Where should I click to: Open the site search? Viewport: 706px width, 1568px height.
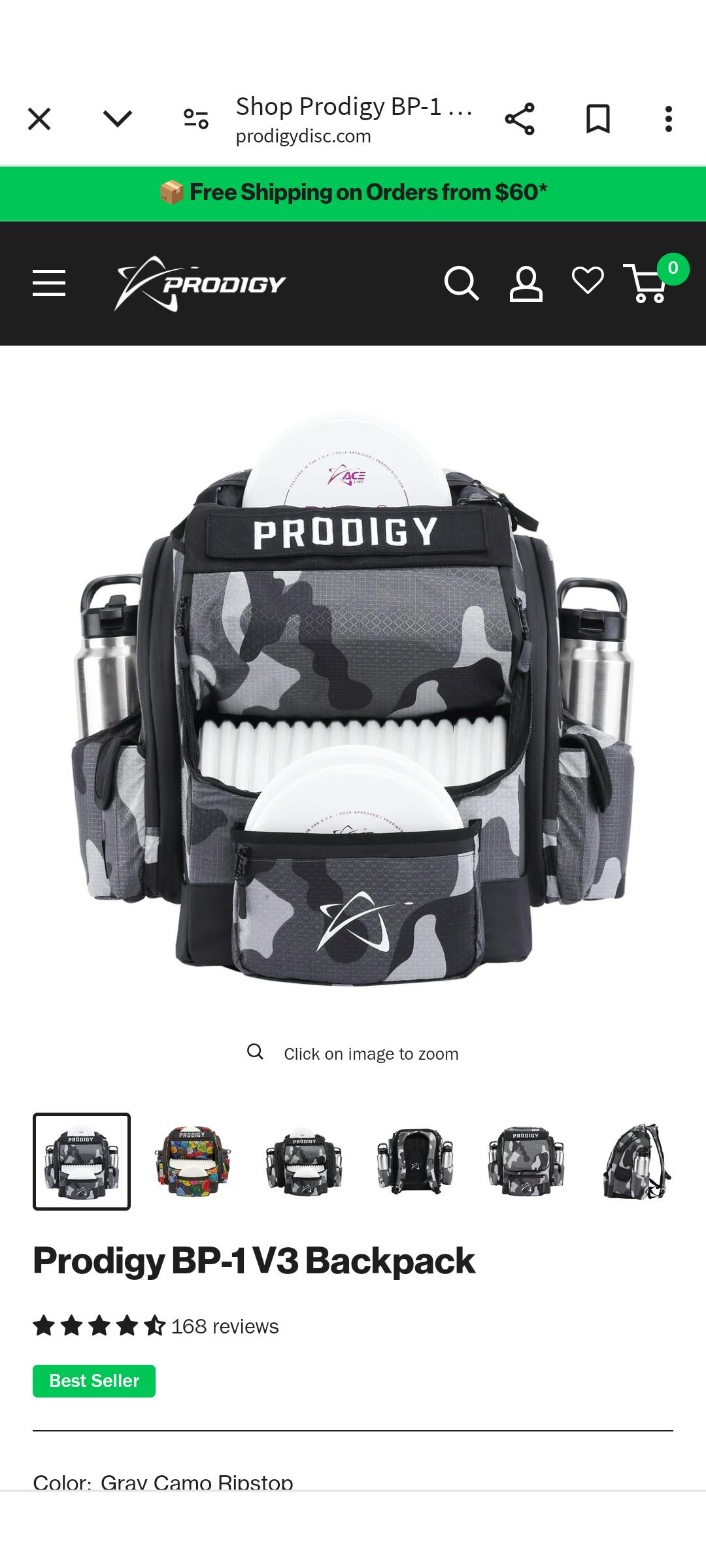pos(462,283)
